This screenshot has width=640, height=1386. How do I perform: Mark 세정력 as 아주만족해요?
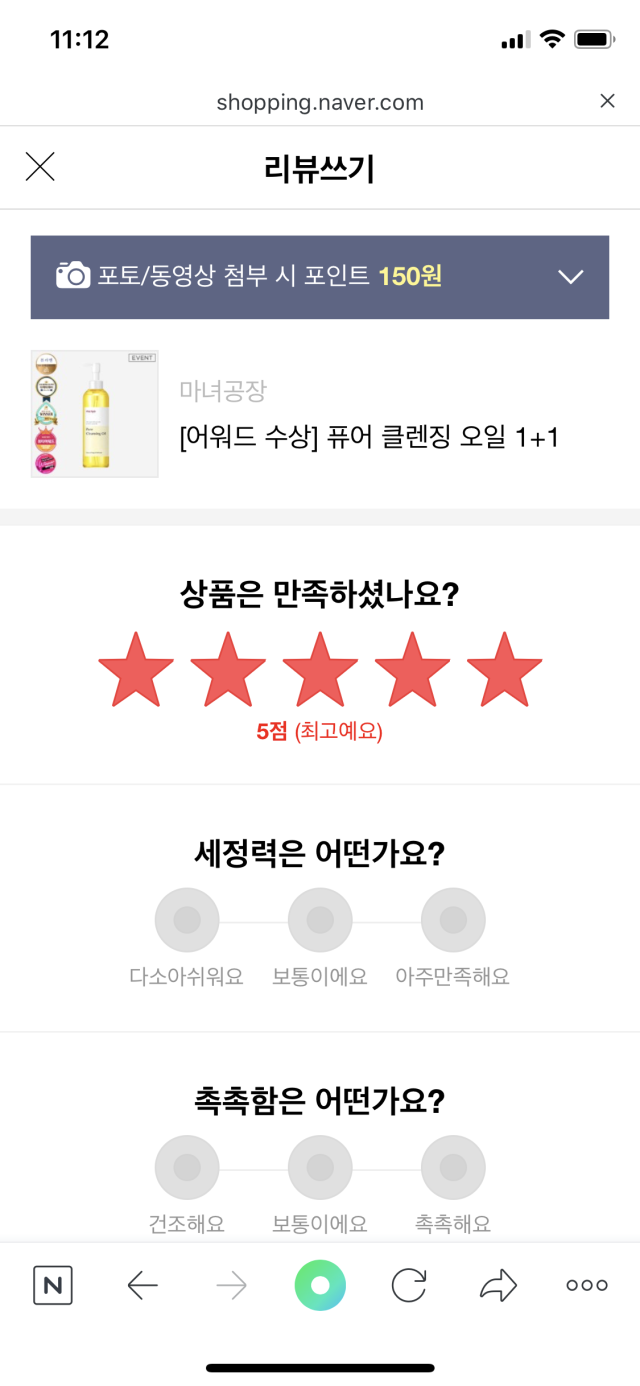pos(453,920)
